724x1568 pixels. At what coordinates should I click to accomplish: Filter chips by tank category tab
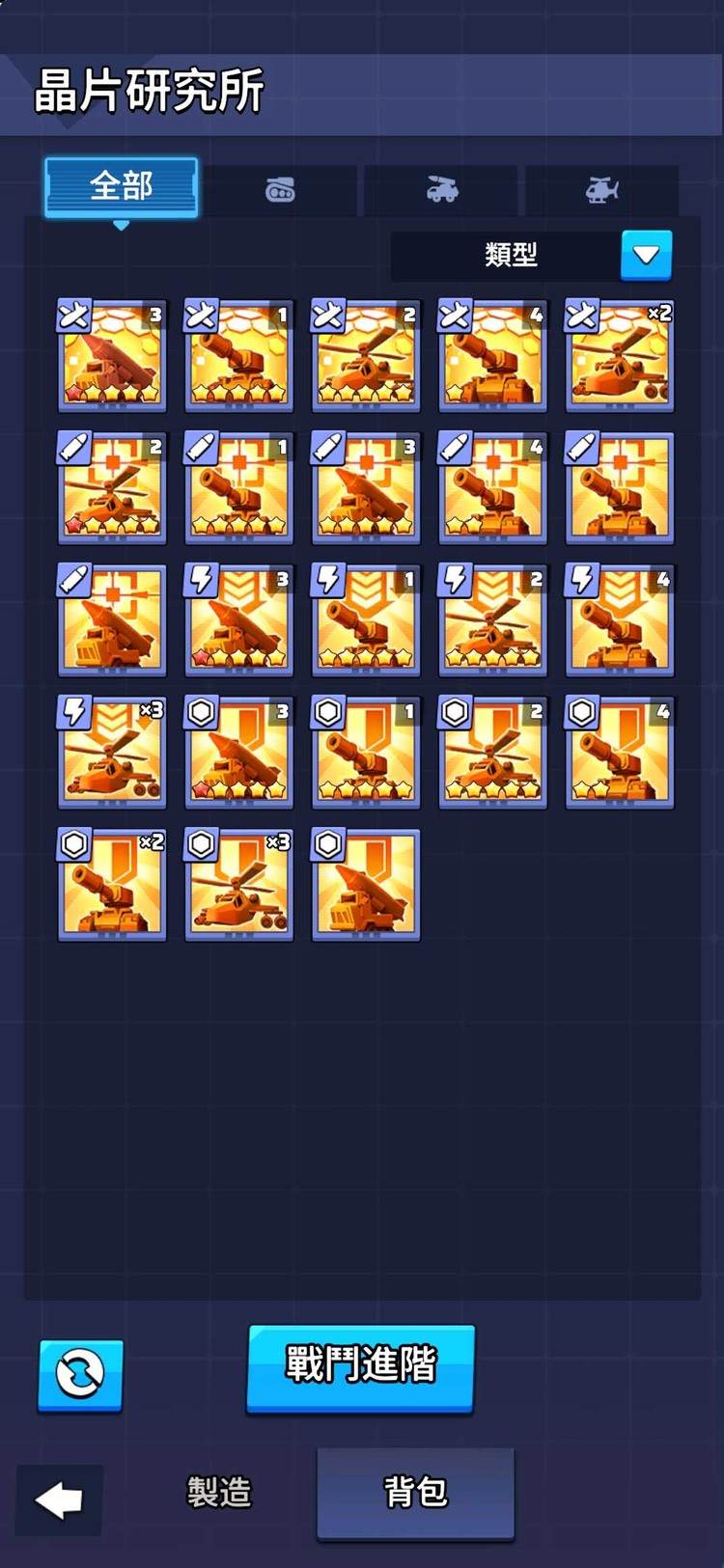click(280, 190)
